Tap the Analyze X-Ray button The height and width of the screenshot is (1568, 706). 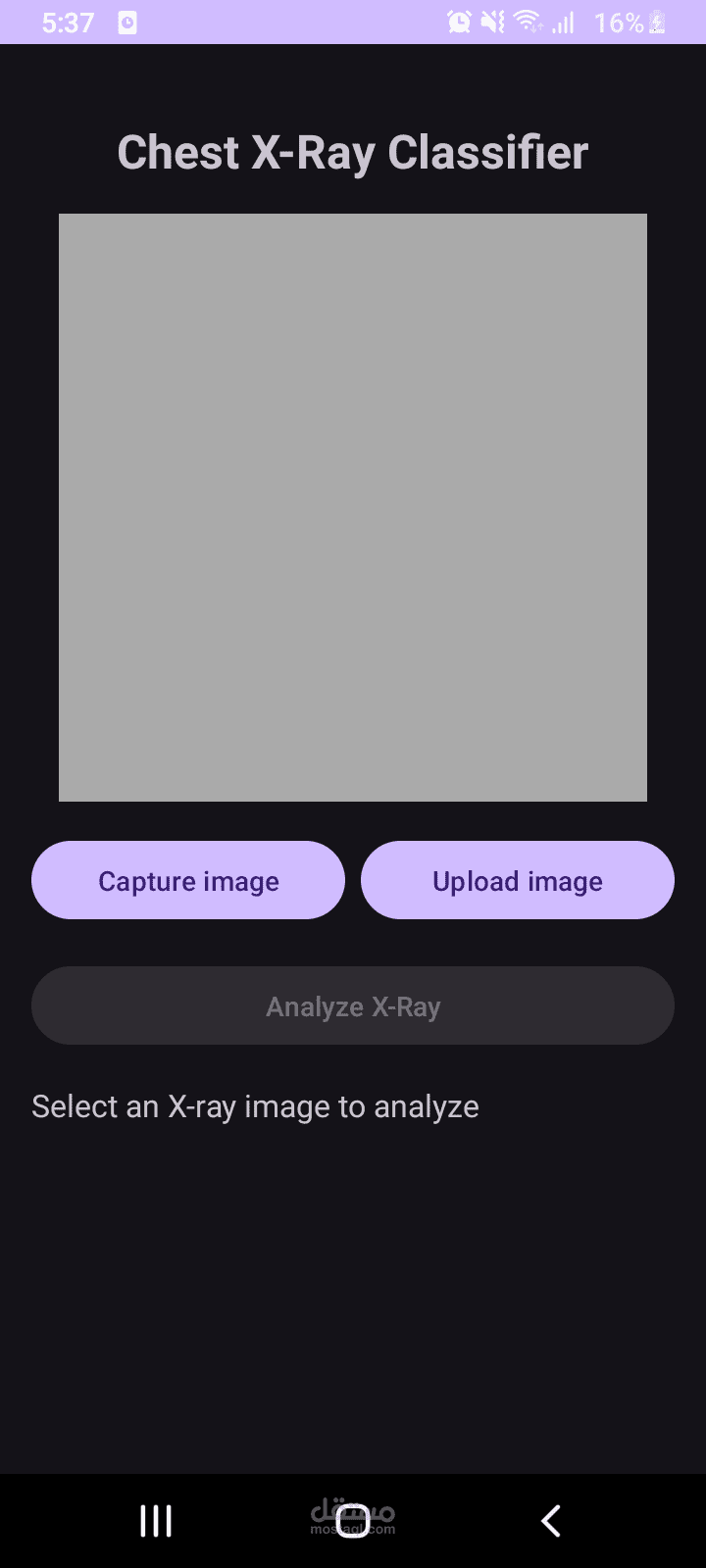coord(353,1005)
